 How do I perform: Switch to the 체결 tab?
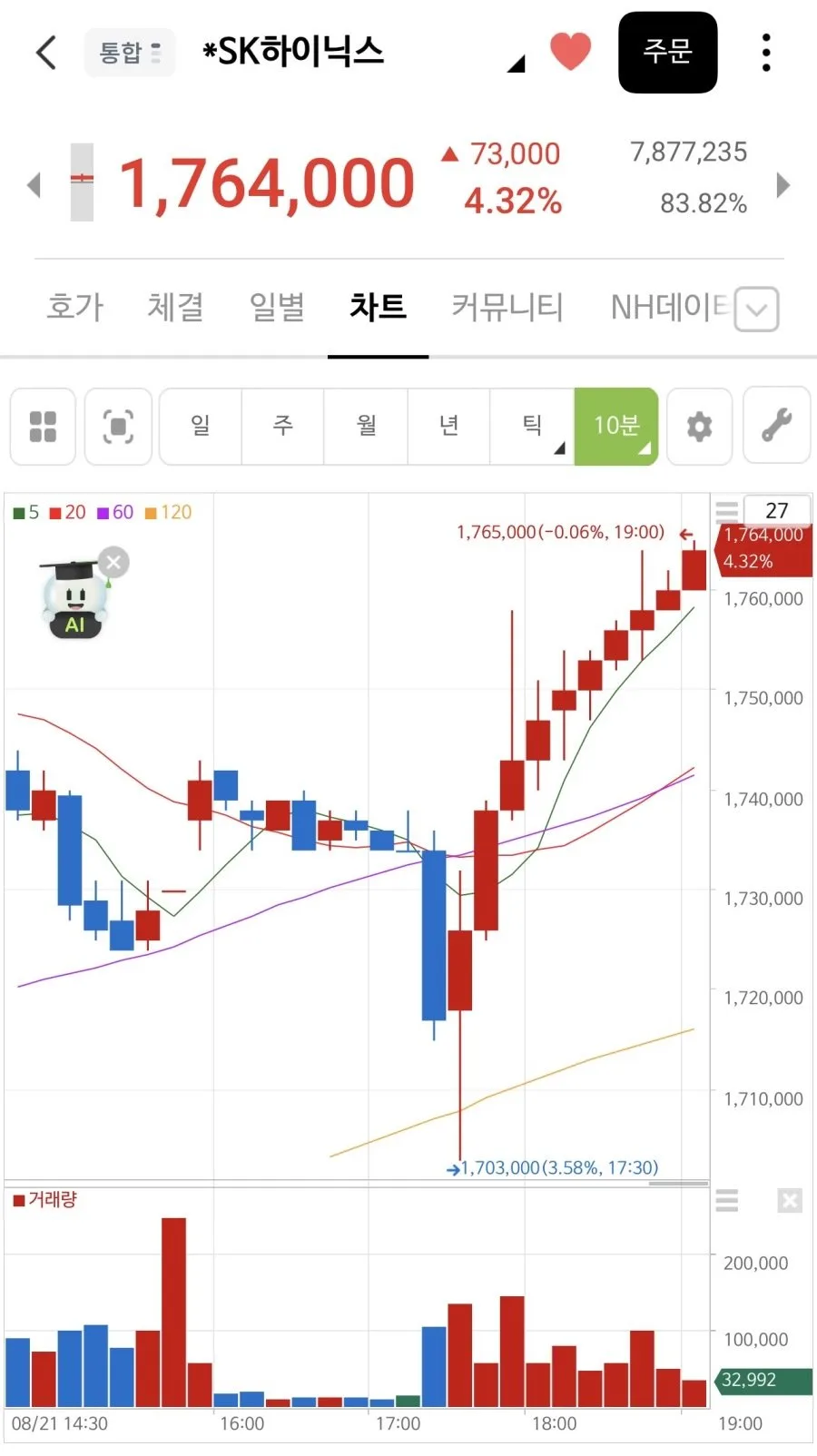point(175,307)
